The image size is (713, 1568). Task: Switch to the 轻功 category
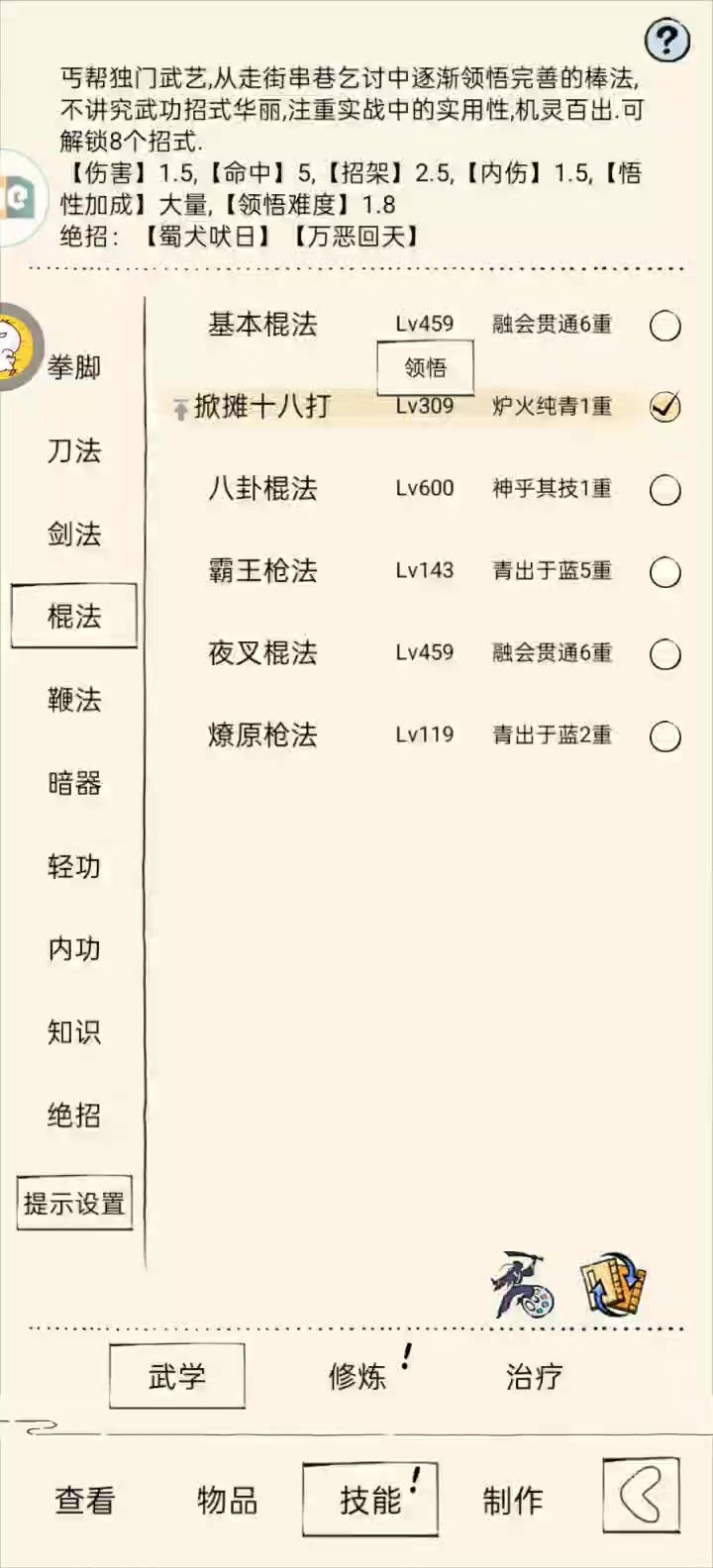(74, 866)
